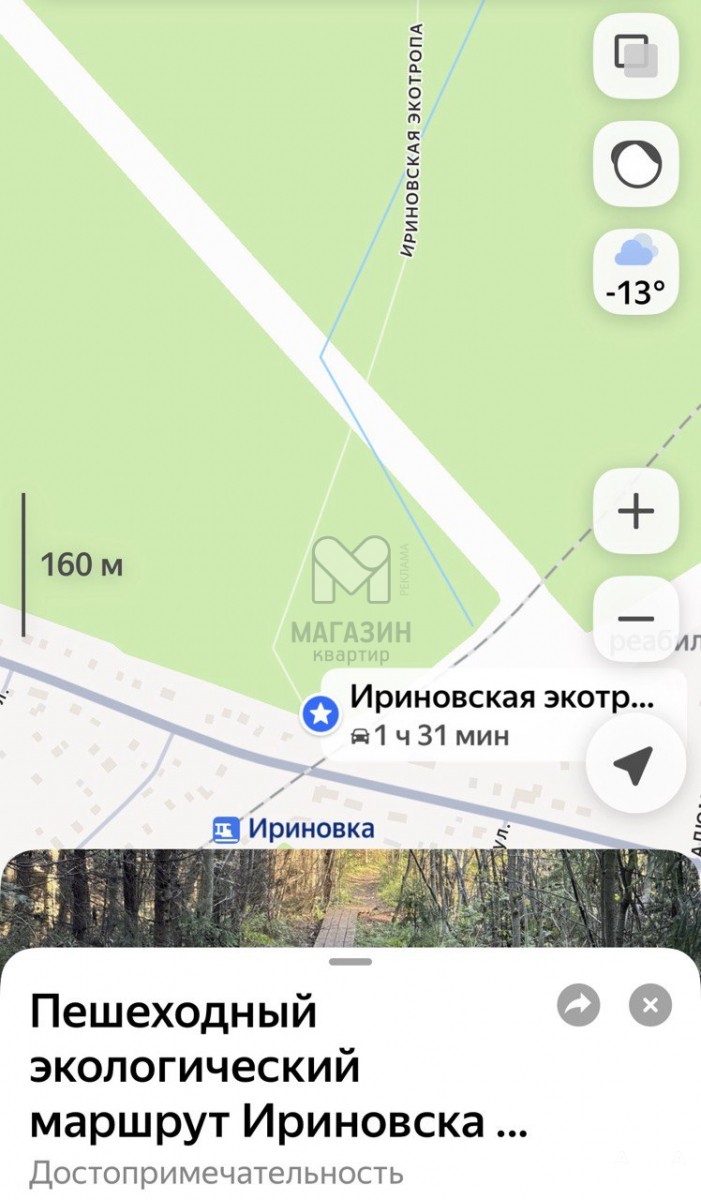Tap the Магазин квартир ad marker
Viewport: 701px width, 1200px height.
click(x=351, y=596)
